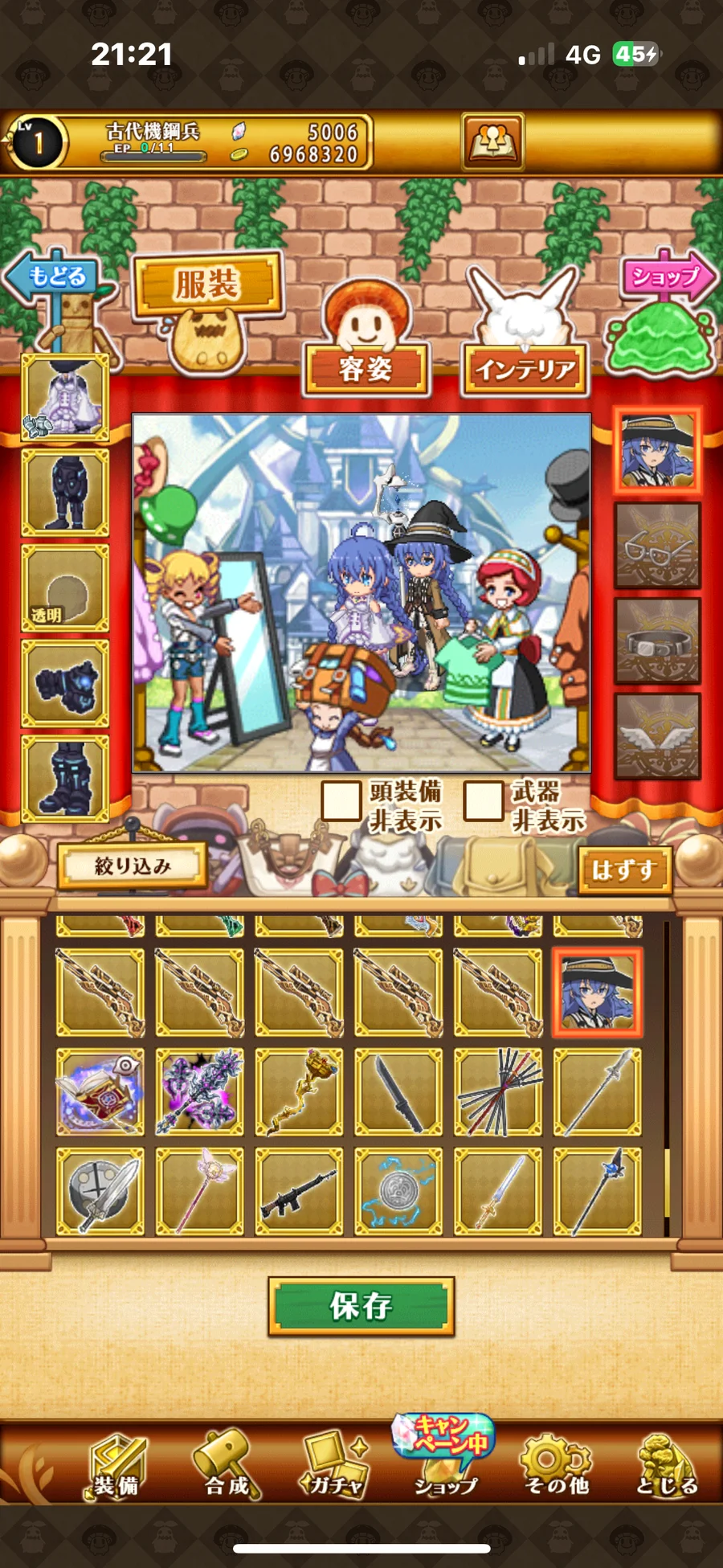The width and height of the screenshot is (723, 1568).
Task: Open the 絞り込み filter
Action: pyautogui.click(x=133, y=866)
